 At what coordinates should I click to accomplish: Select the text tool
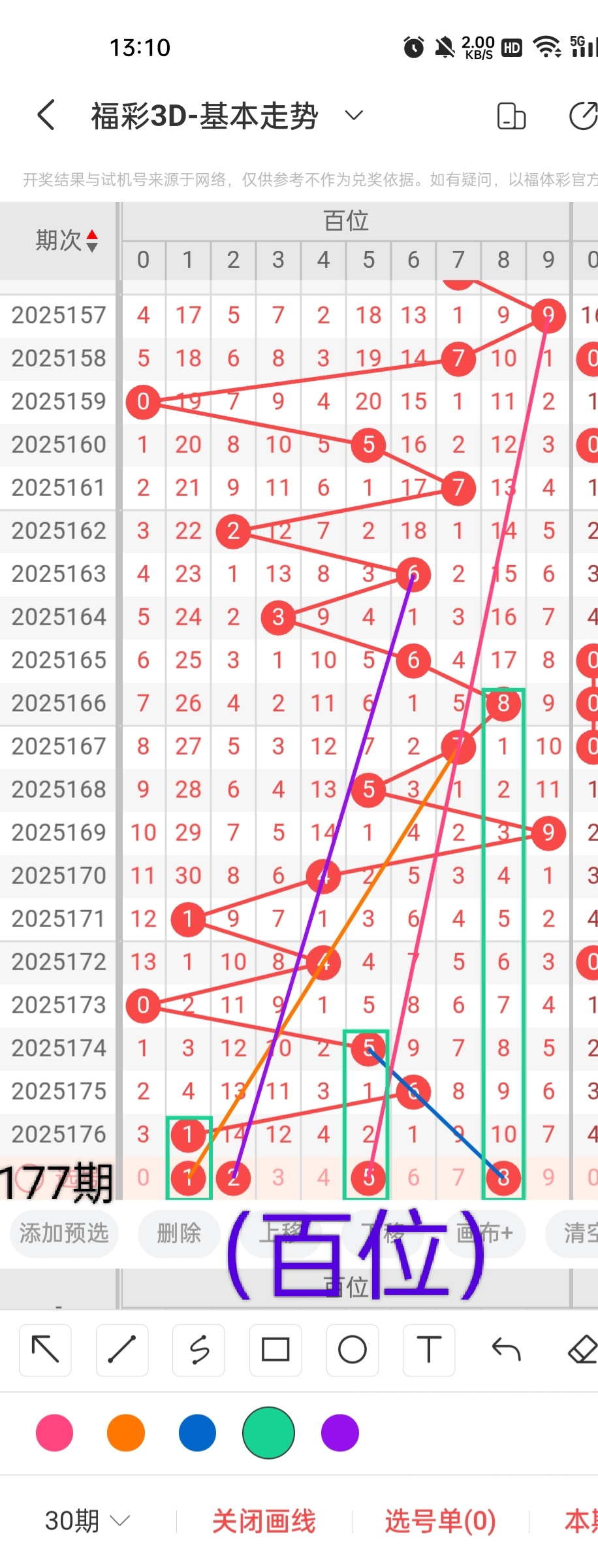(x=429, y=1349)
